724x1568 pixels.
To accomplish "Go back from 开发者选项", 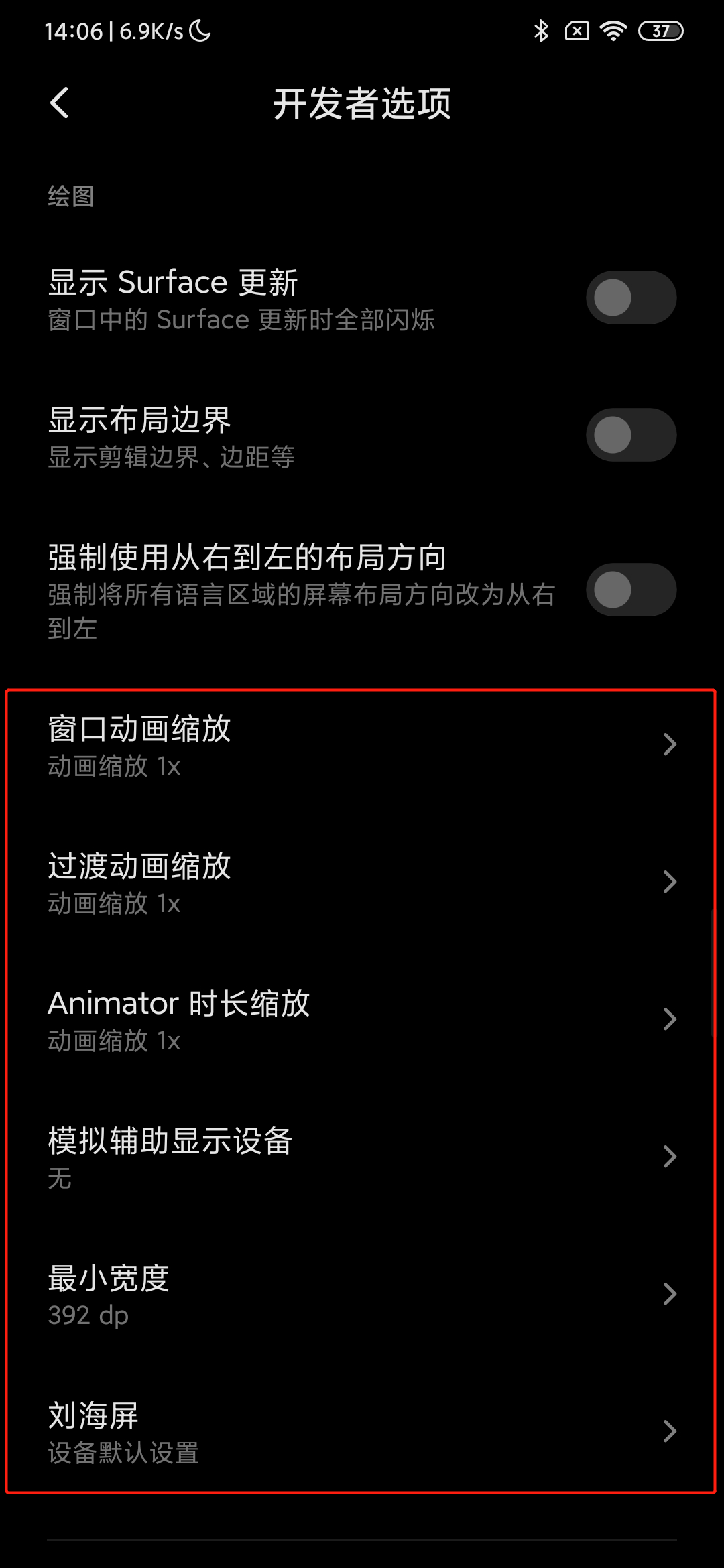I will coord(60,103).
